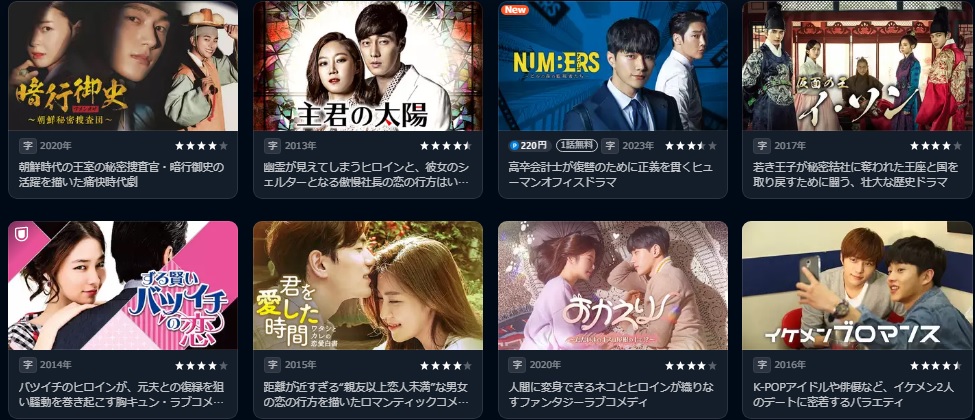Open the おかえり fantasy rom-com card
The image size is (975, 420).
coord(613,285)
